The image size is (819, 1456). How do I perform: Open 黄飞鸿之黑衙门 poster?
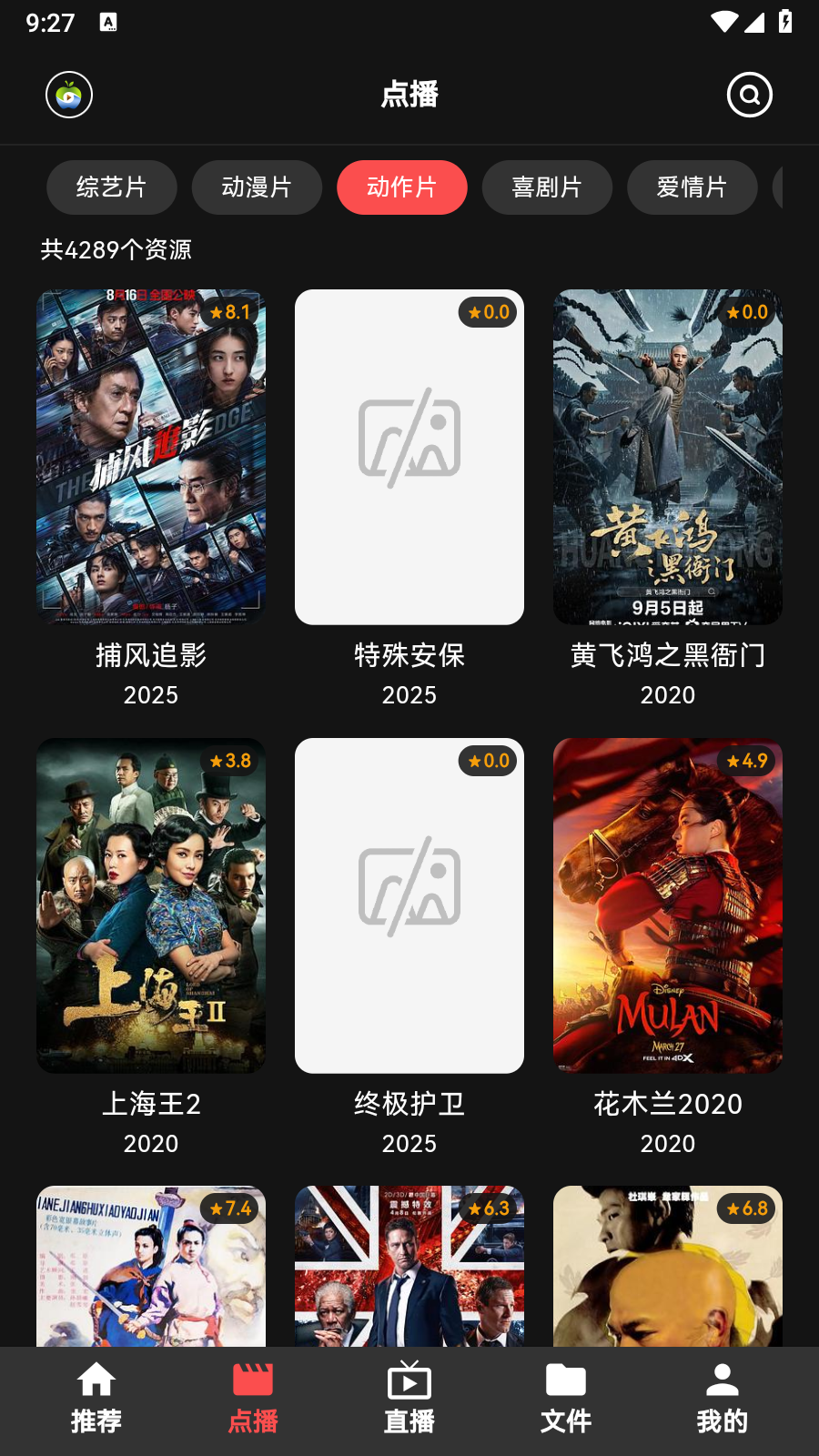667,456
